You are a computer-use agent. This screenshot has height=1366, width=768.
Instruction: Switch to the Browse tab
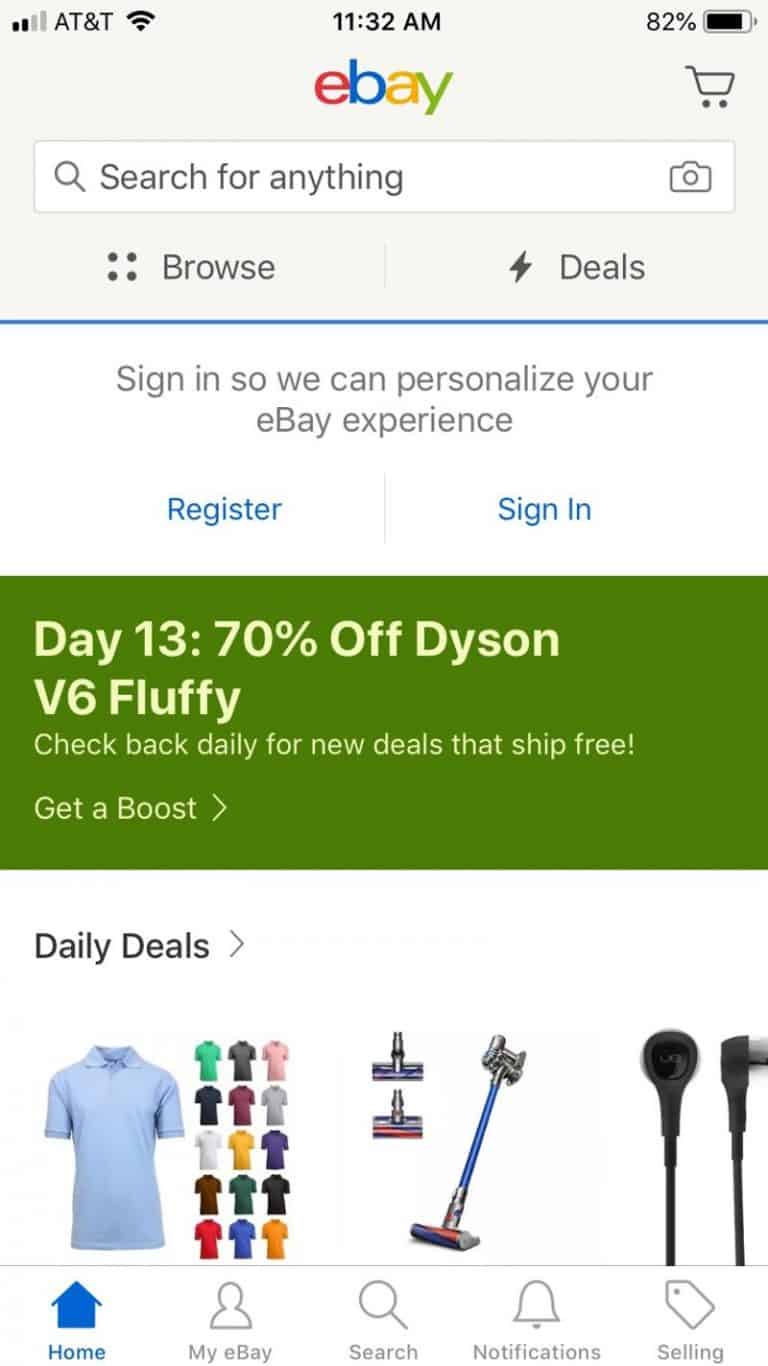[x=190, y=267]
